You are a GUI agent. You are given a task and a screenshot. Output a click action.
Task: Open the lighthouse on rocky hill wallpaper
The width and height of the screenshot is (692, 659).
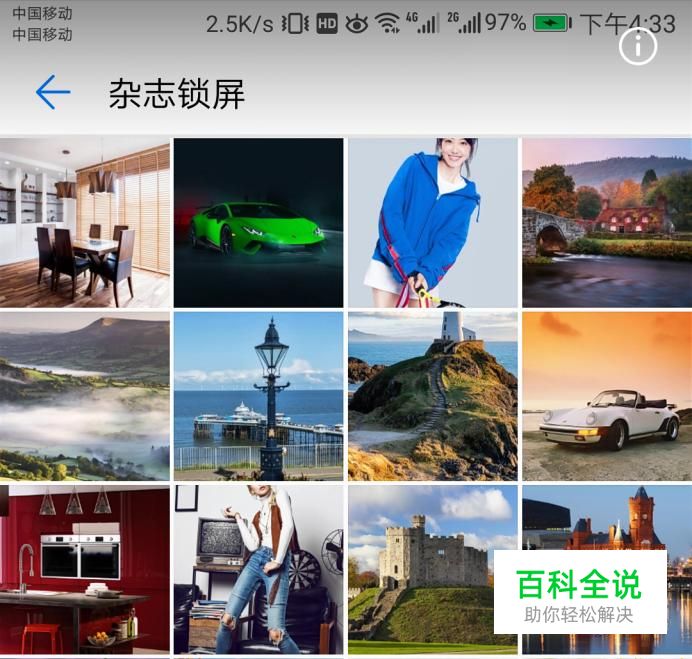pos(432,396)
